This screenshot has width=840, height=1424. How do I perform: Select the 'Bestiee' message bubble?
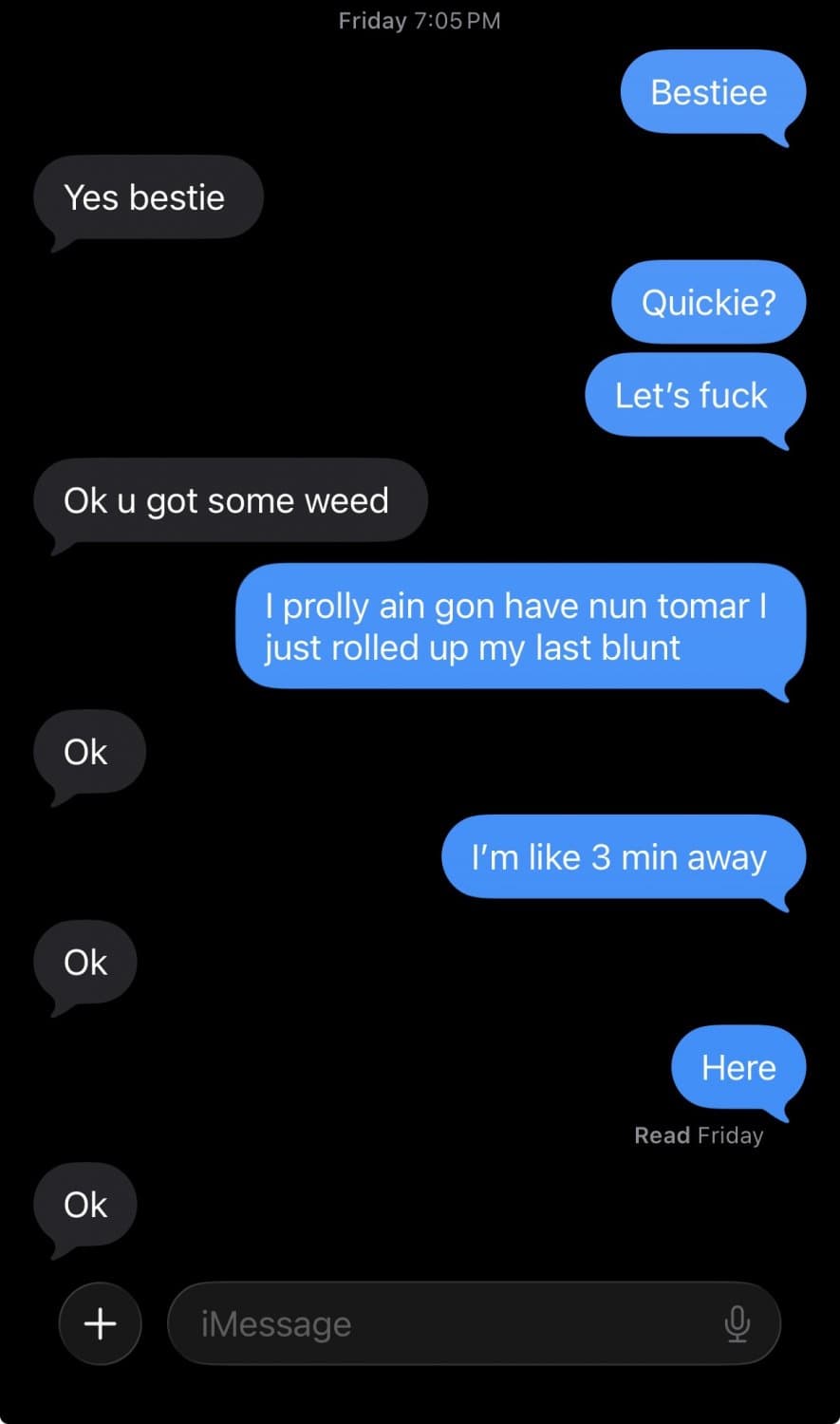[x=713, y=92]
